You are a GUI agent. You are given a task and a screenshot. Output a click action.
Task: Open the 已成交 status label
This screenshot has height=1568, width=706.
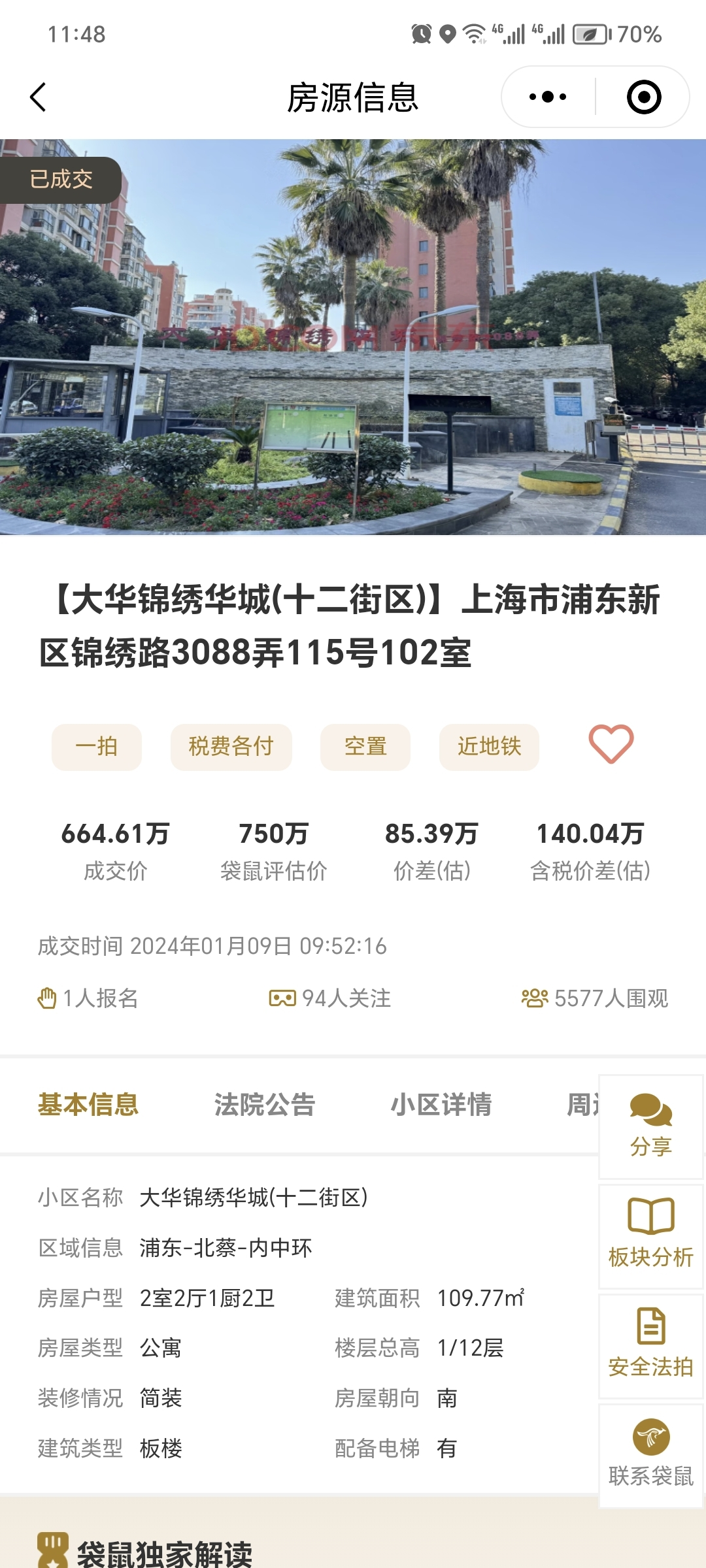click(x=60, y=178)
